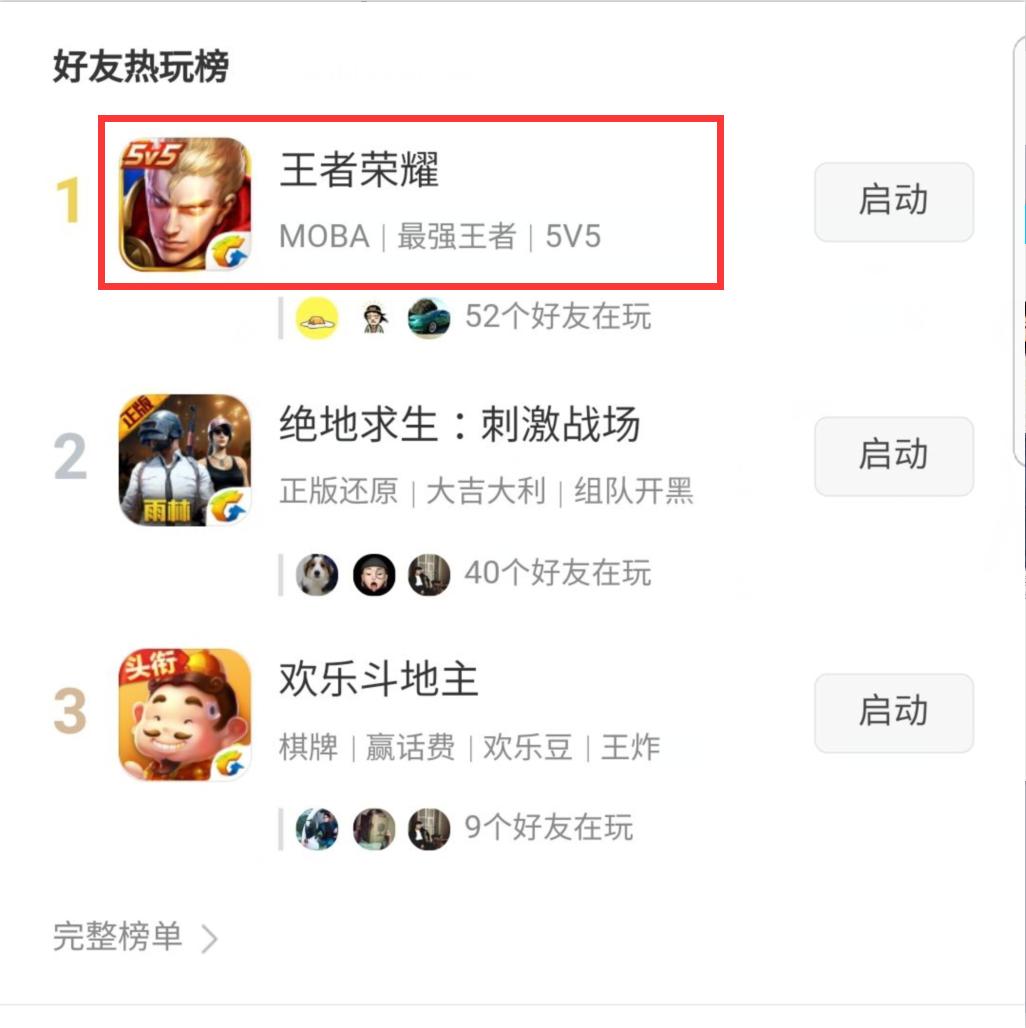Image resolution: width=1026 pixels, height=1028 pixels.
Task: Select the 绝地求生：刺激战场 game icon
Action: click(x=185, y=456)
